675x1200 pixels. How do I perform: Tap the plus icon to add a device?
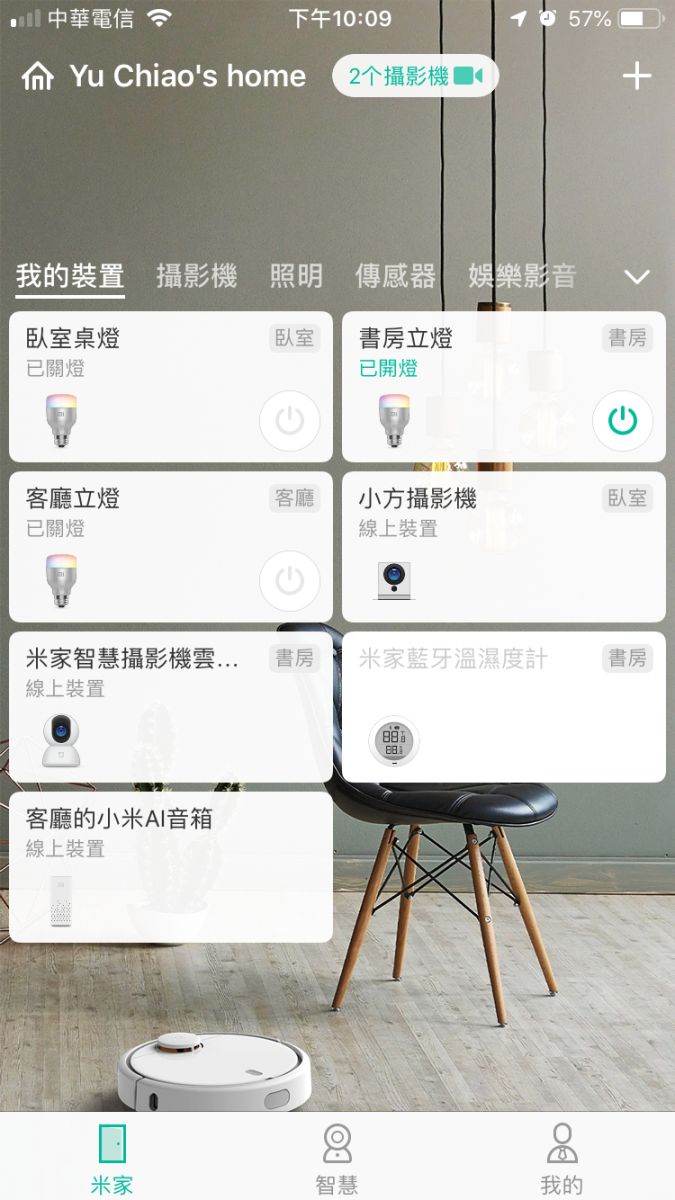click(637, 76)
